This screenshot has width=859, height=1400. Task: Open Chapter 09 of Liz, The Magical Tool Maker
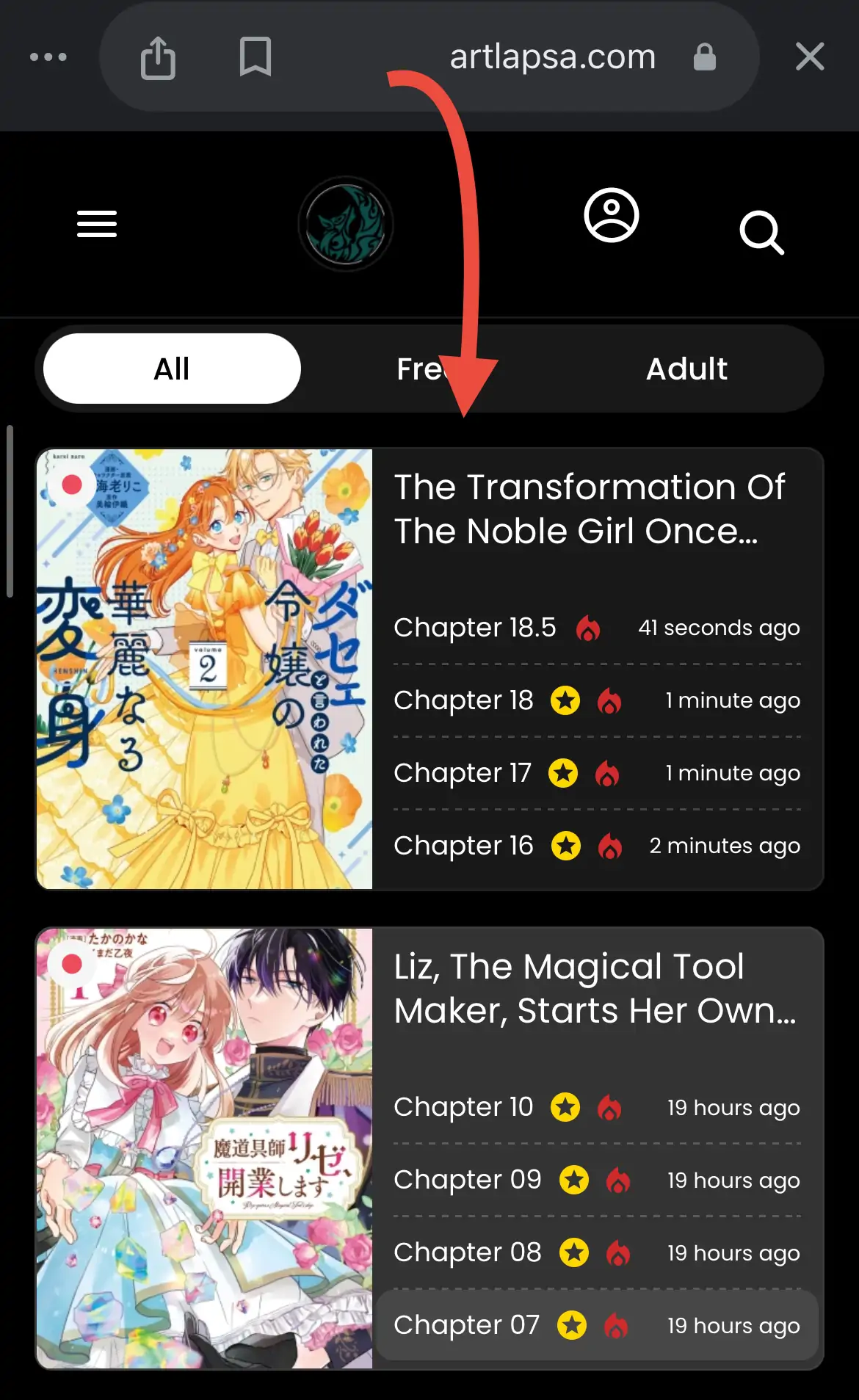coord(467,1180)
